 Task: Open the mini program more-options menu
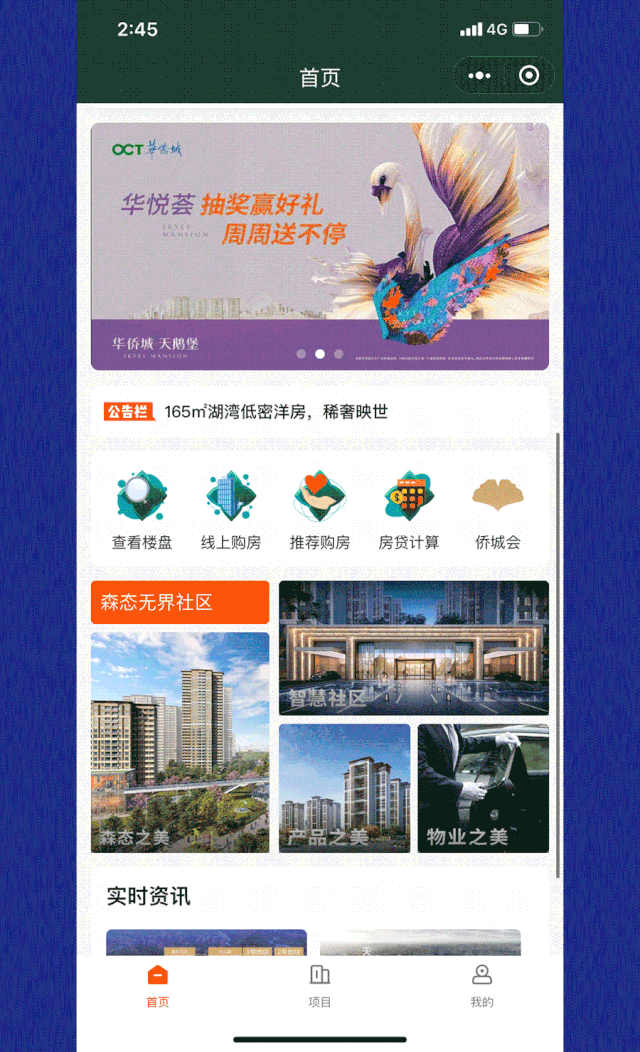(480, 76)
